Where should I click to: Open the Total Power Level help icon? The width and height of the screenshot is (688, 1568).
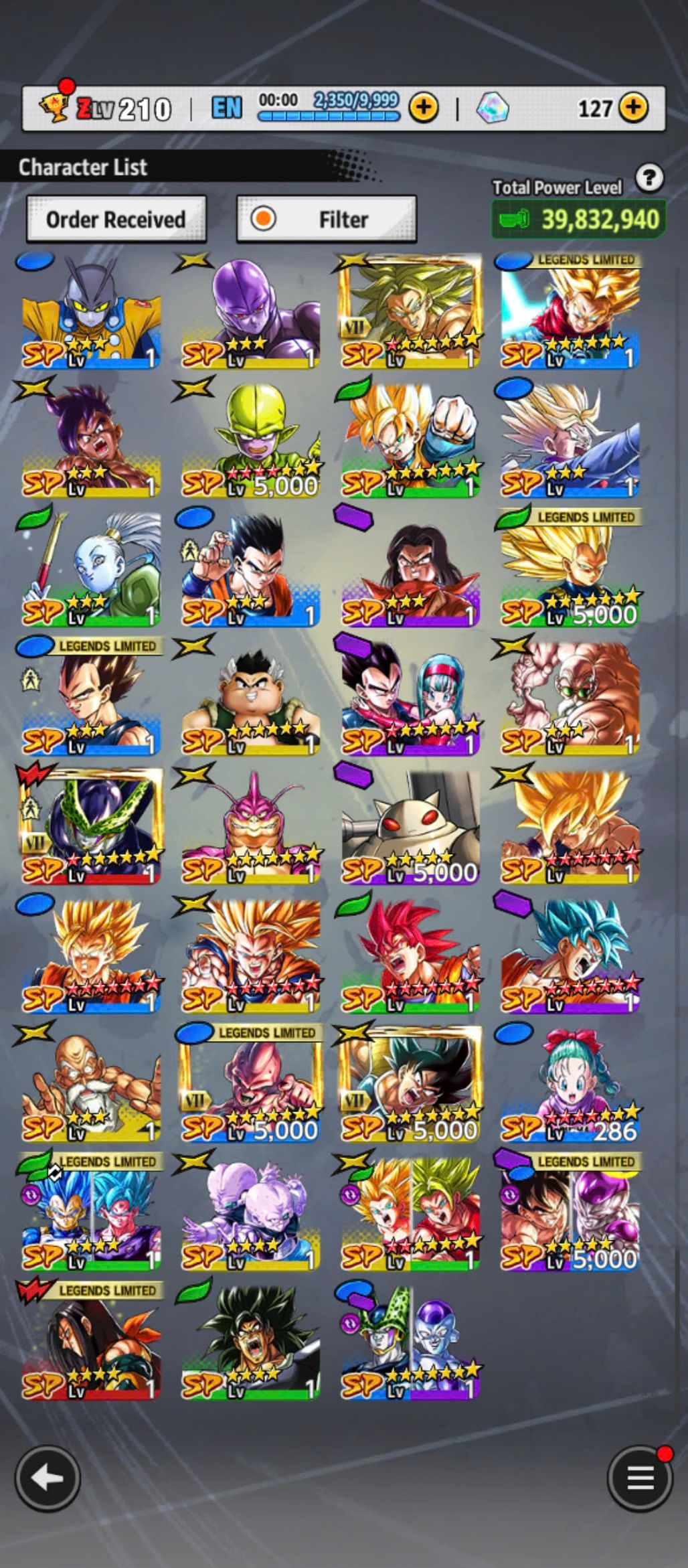(x=649, y=178)
